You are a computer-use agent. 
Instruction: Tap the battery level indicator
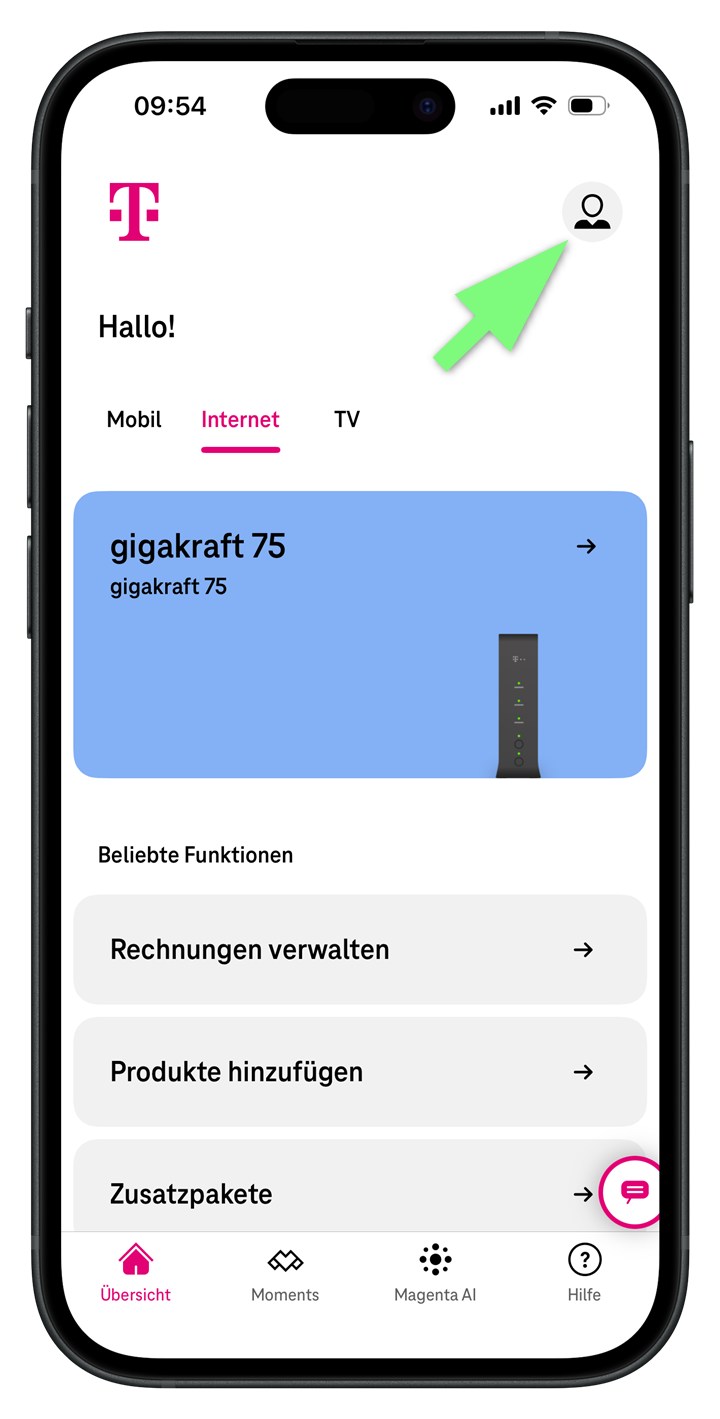(x=588, y=105)
